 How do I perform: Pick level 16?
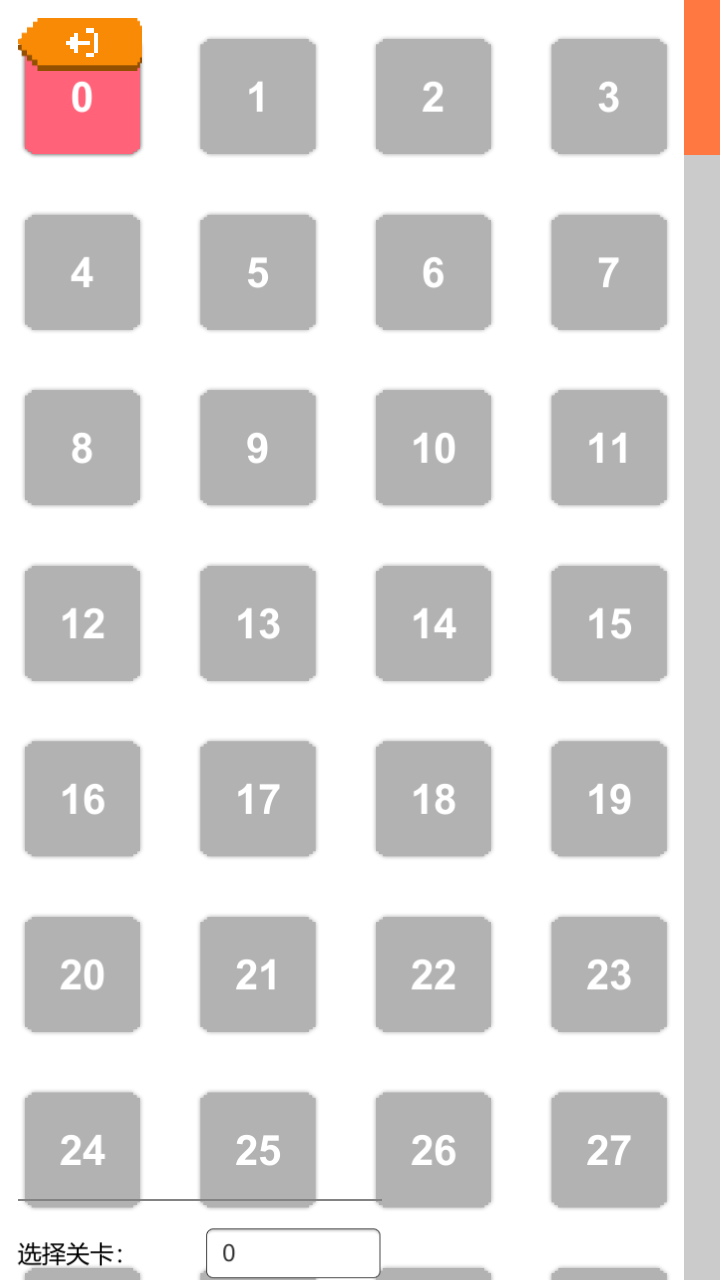[x=82, y=799]
